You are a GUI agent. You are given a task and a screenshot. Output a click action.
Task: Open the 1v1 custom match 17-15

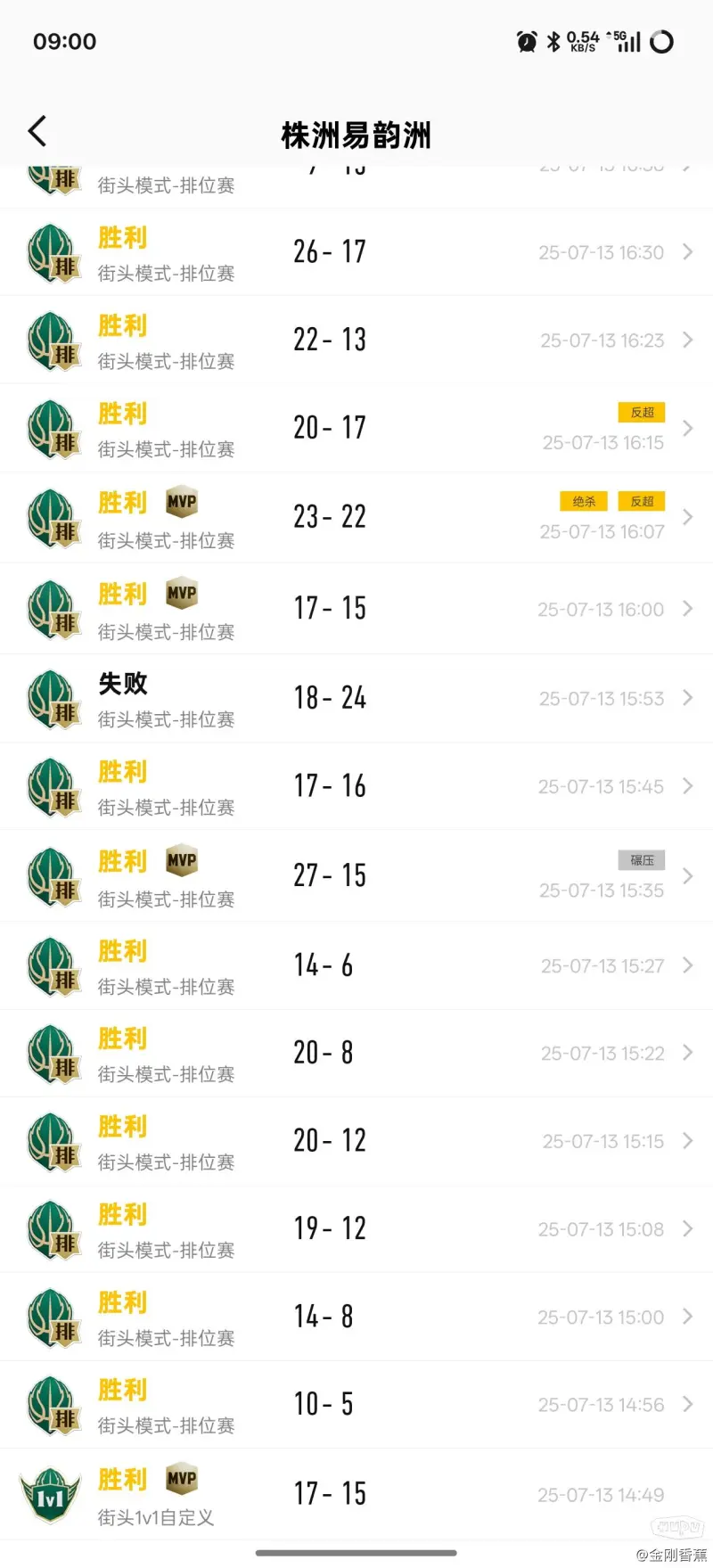point(356,1494)
